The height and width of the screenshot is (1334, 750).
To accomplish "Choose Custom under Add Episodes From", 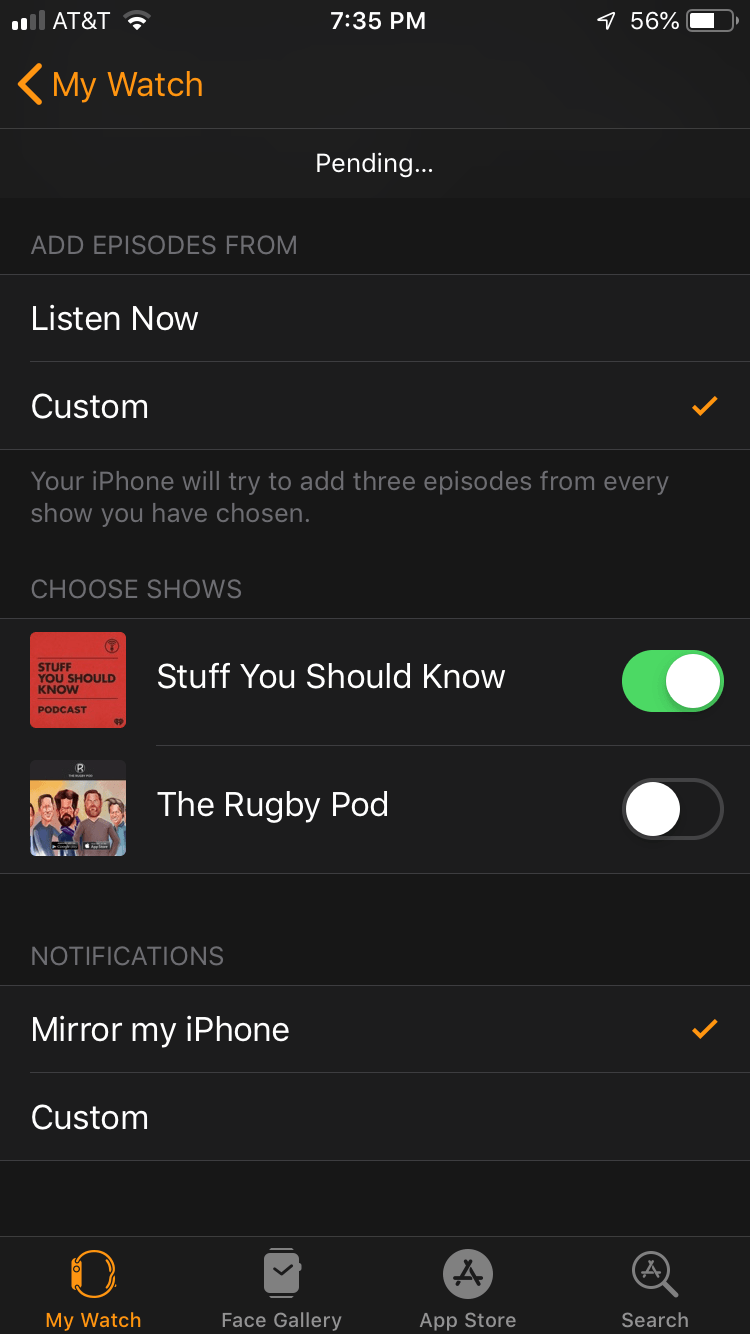I will pos(375,406).
